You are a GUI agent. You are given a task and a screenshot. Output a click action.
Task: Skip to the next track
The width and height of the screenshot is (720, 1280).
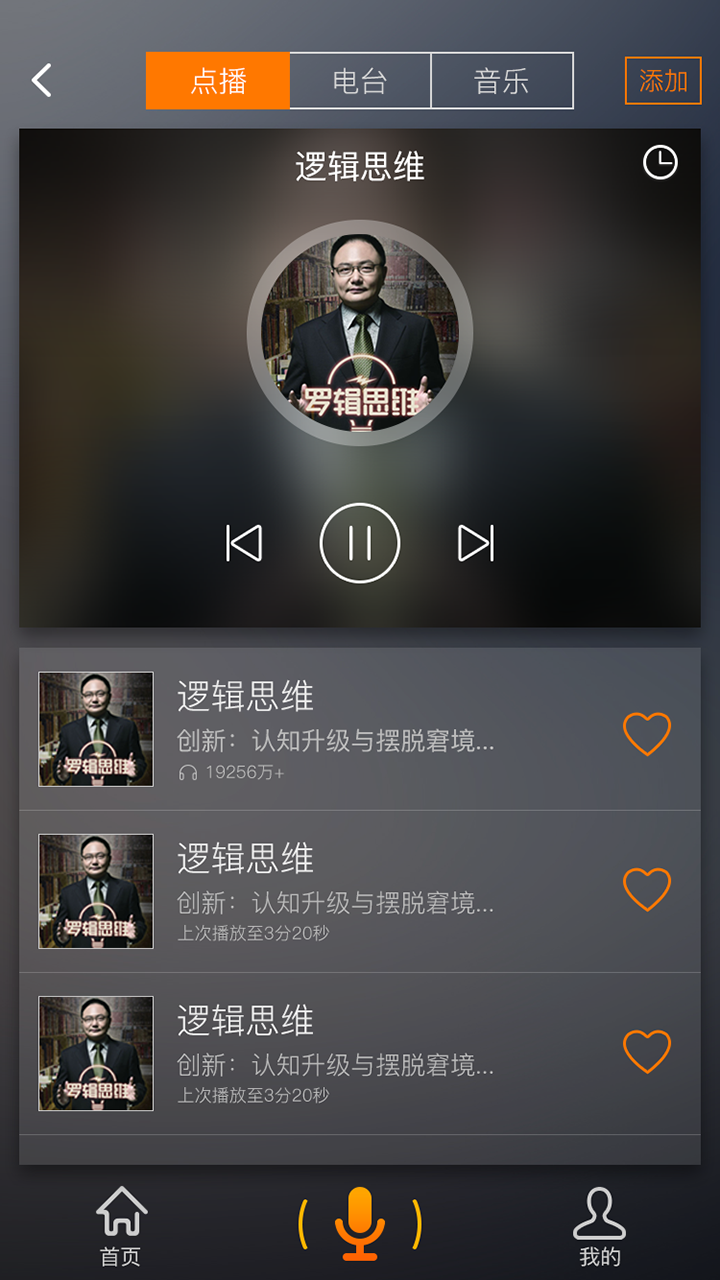click(476, 543)
